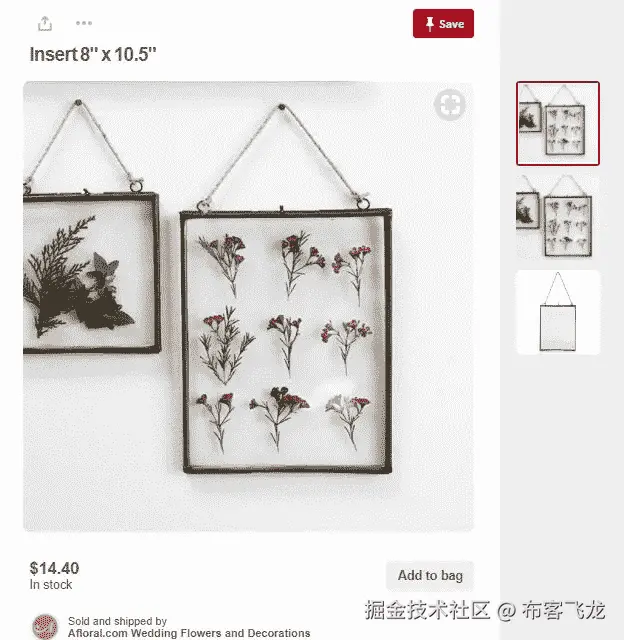624x640 pixels.
Task: Save this pin
Action: (x=443, y=24)
